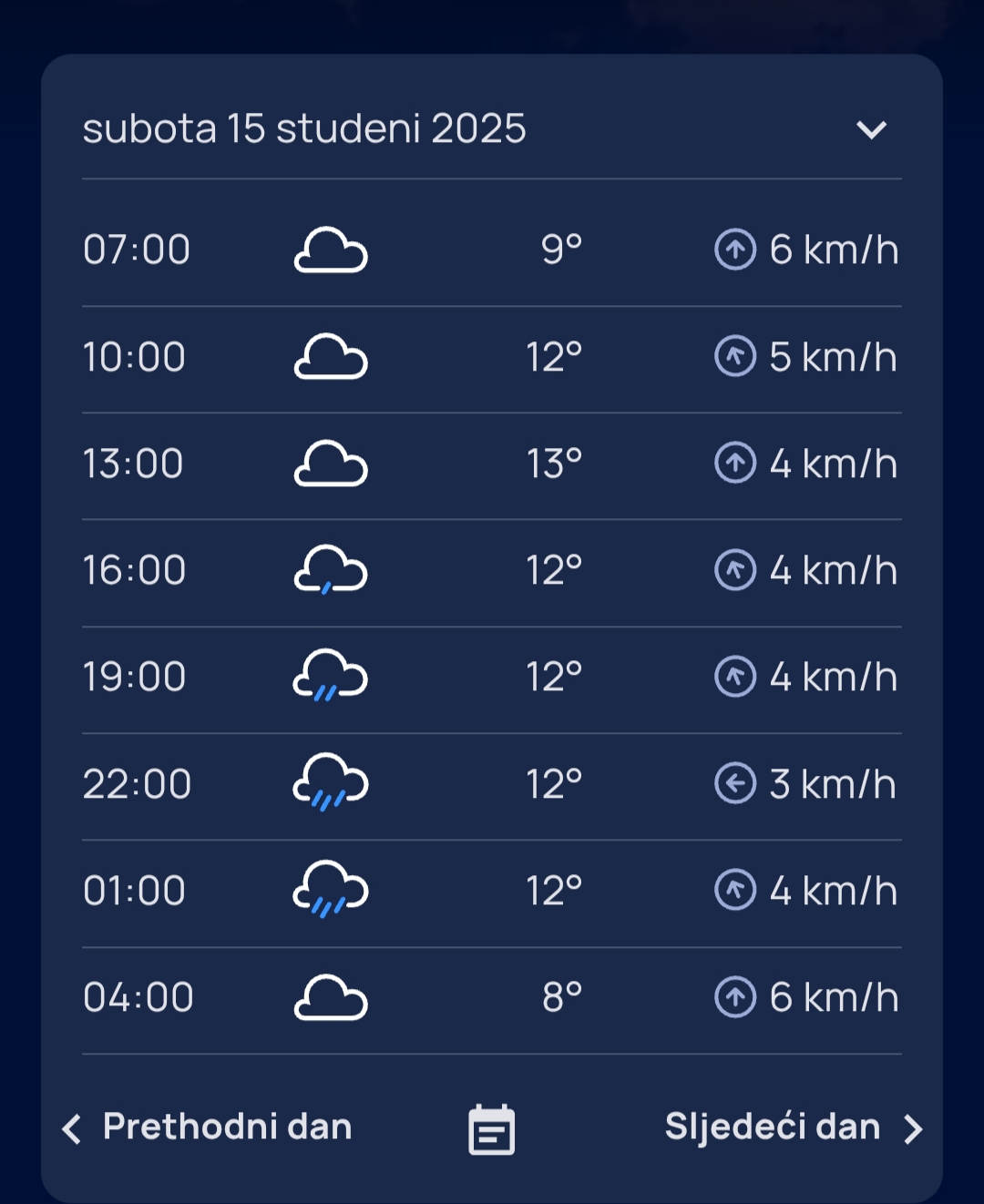Open the calendar date picker
The width and height of the screenshot is (984, 1204).
coord(491,1129)
